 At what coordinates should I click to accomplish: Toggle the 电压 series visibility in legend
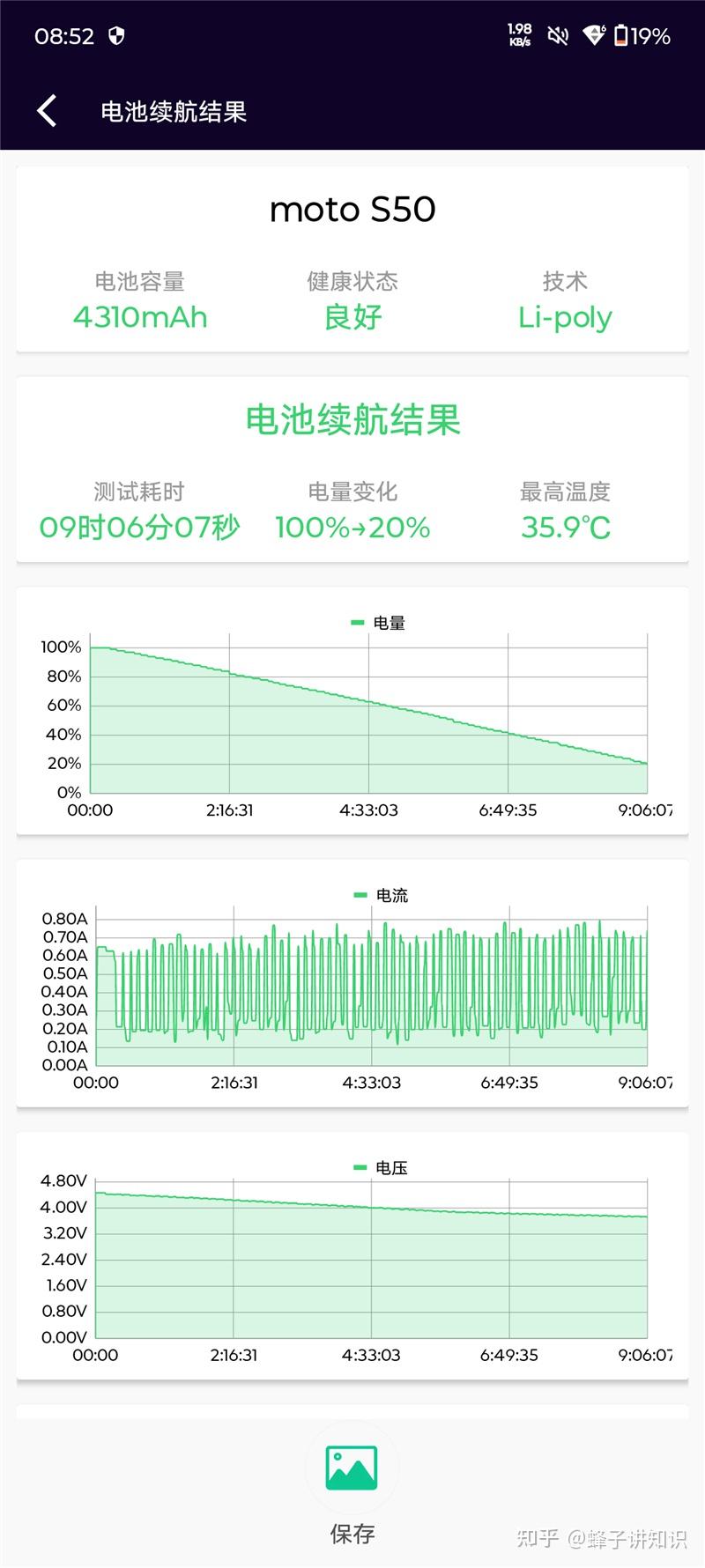pos(377,1168)
